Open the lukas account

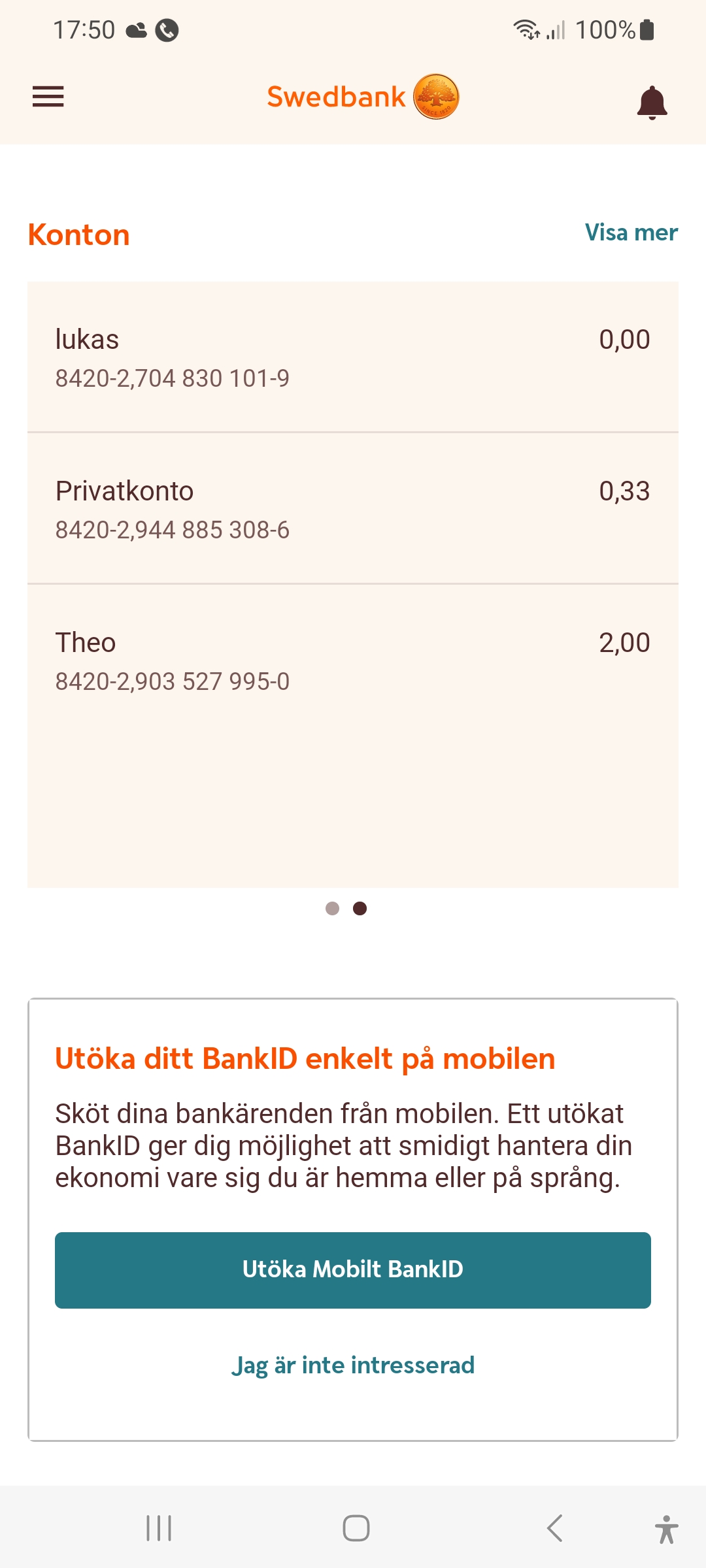coord(353,357)
